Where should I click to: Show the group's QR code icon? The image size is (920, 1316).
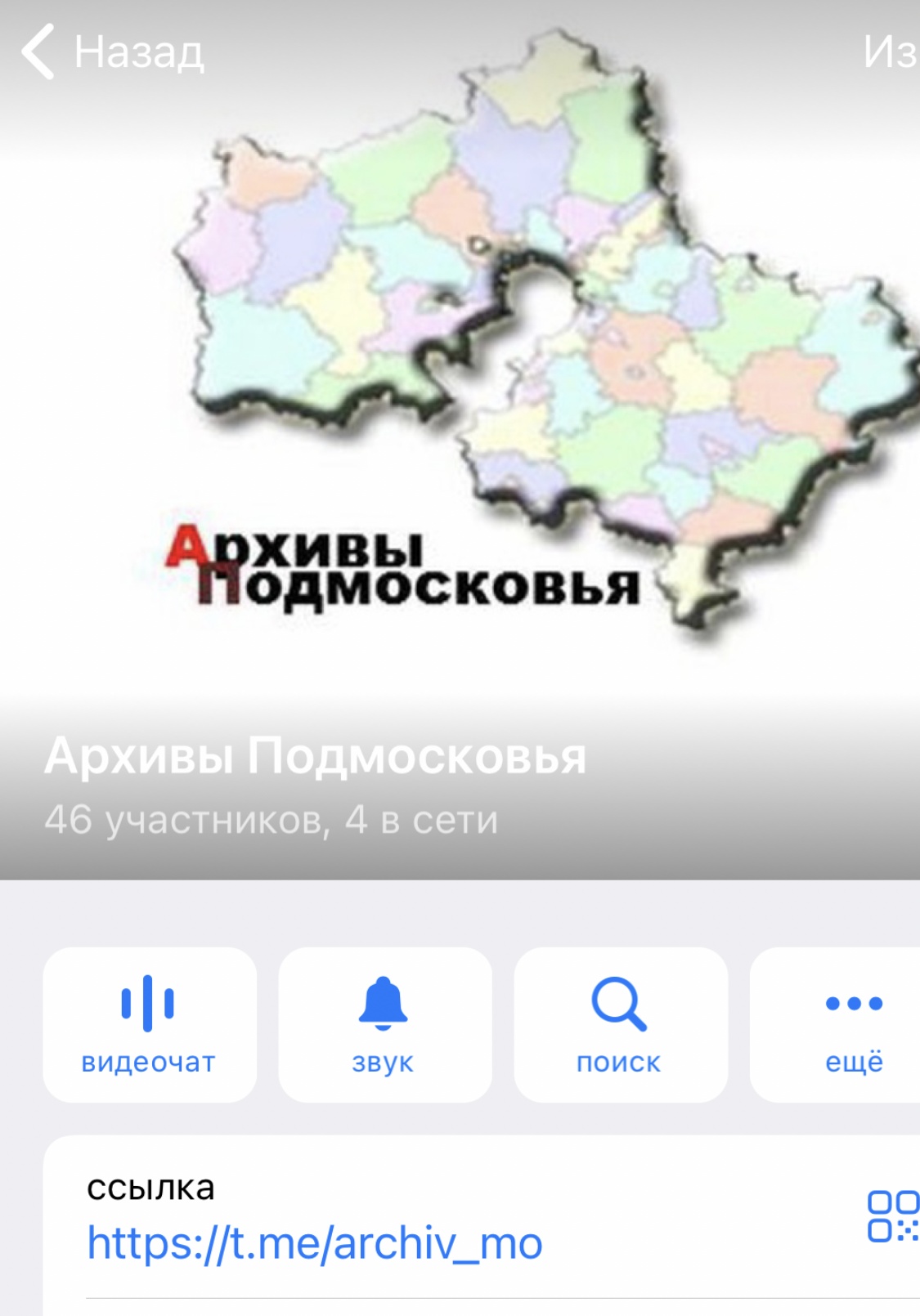coord(892,1216)
